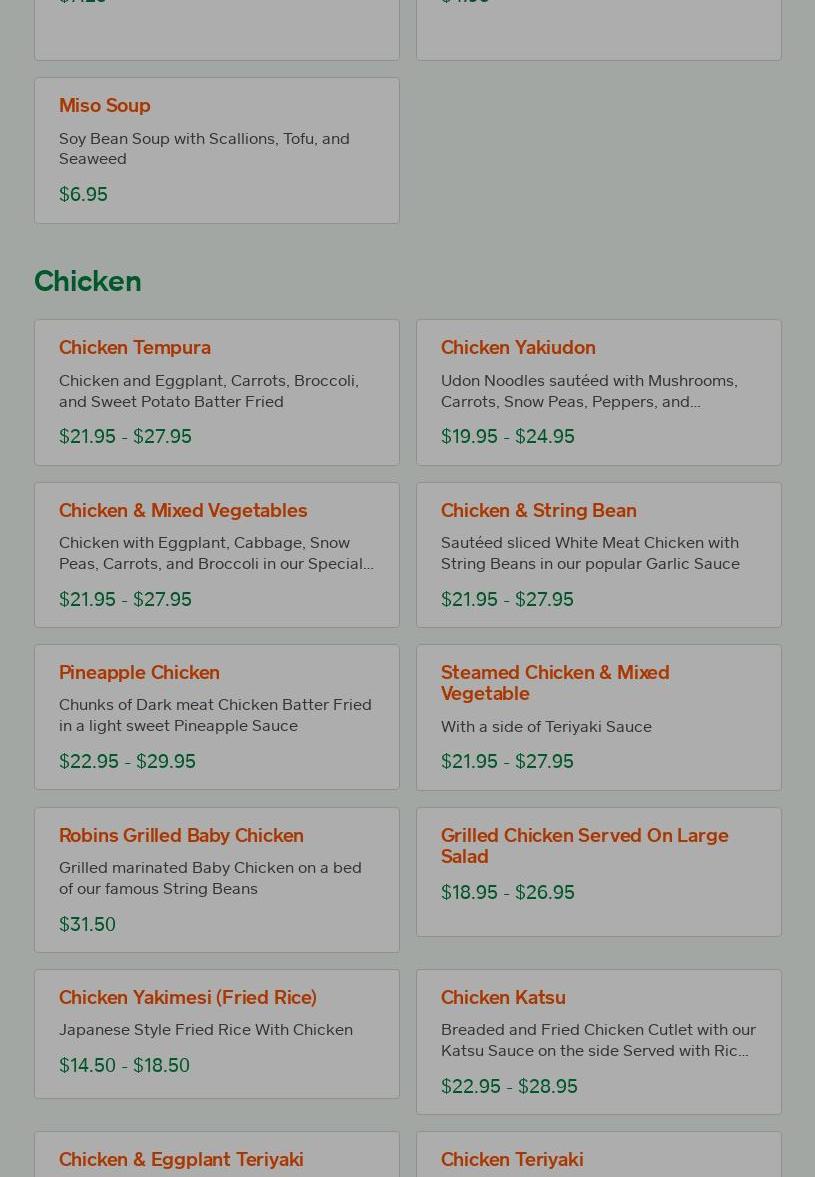This screenshot has height=1177, width=815.
Task: View the Chicken Katsu item
Action: coord(599,1042)
